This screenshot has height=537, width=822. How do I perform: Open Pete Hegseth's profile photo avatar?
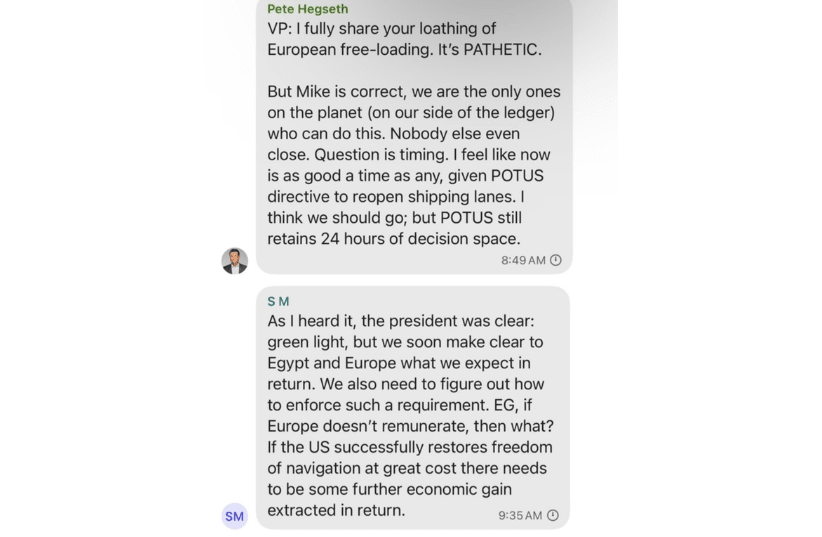coord(234,261)
